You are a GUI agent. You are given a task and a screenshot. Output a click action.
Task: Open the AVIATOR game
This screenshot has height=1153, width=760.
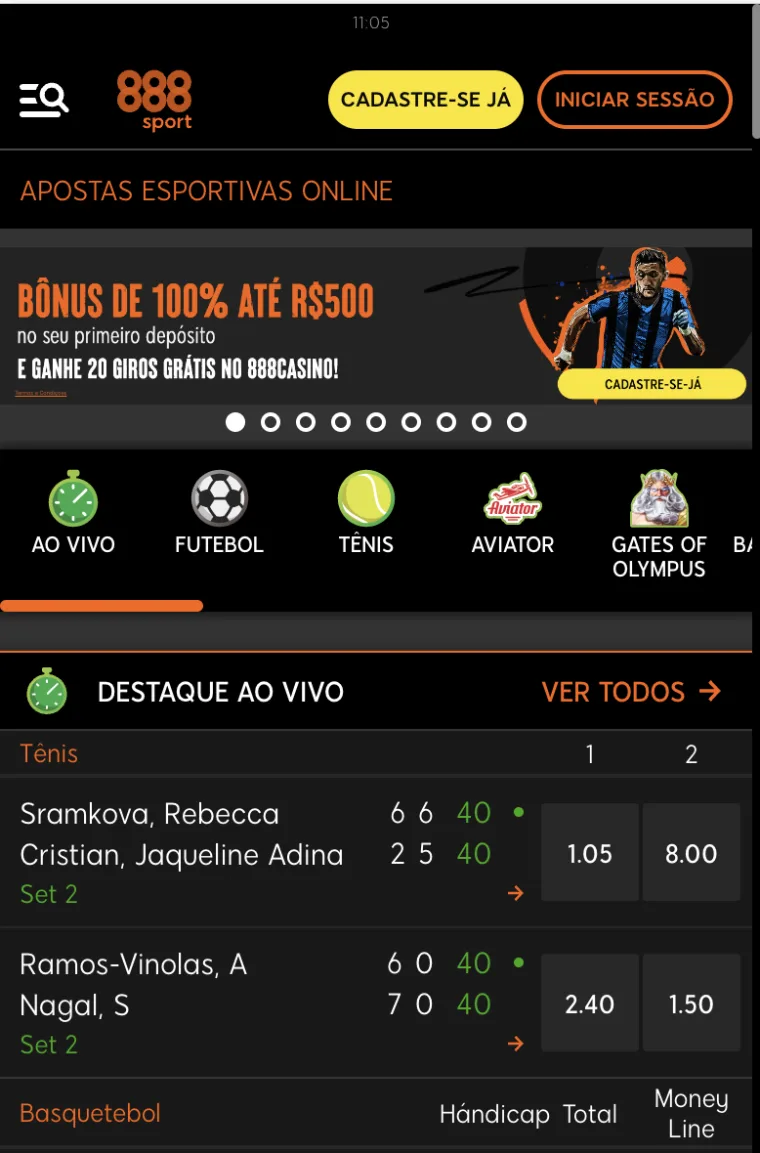click(512, 514)
